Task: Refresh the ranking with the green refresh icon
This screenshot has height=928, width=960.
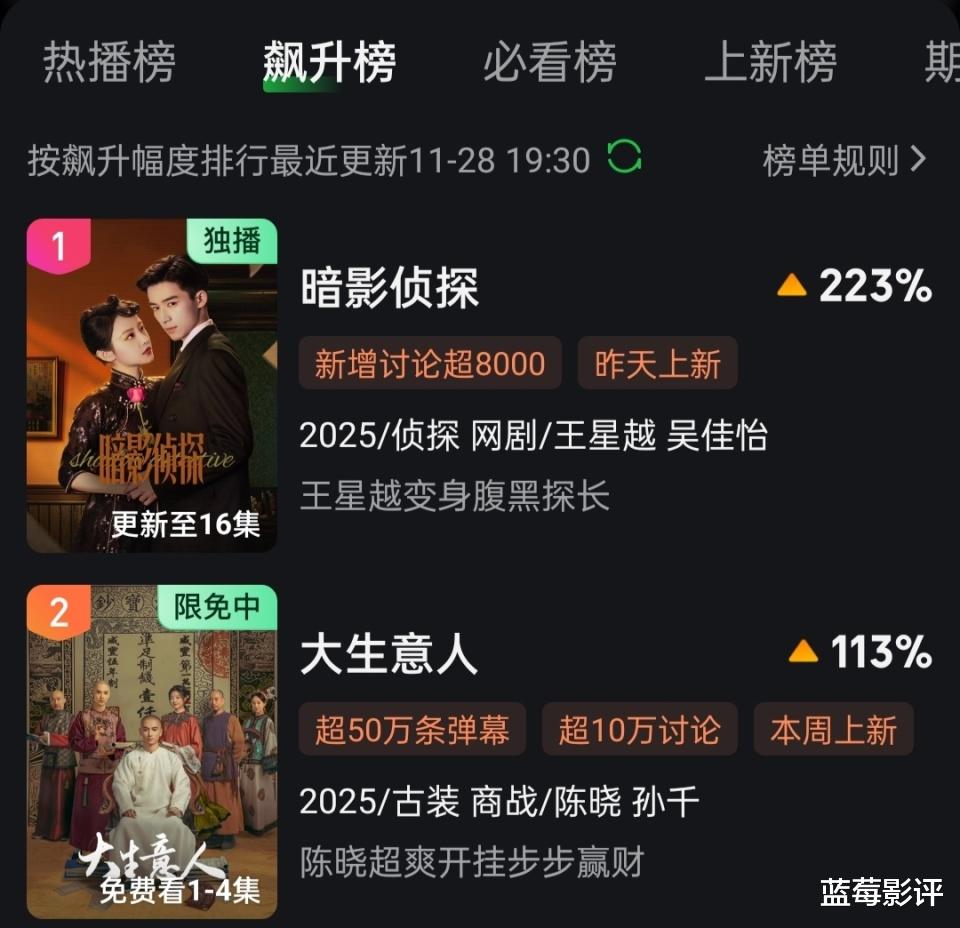Action: click(x=624, y=158)
